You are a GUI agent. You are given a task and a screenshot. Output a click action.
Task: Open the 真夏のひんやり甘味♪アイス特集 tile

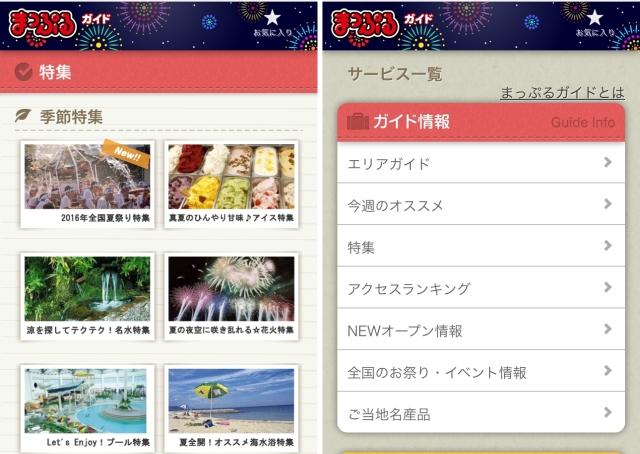tap(231, 184)
